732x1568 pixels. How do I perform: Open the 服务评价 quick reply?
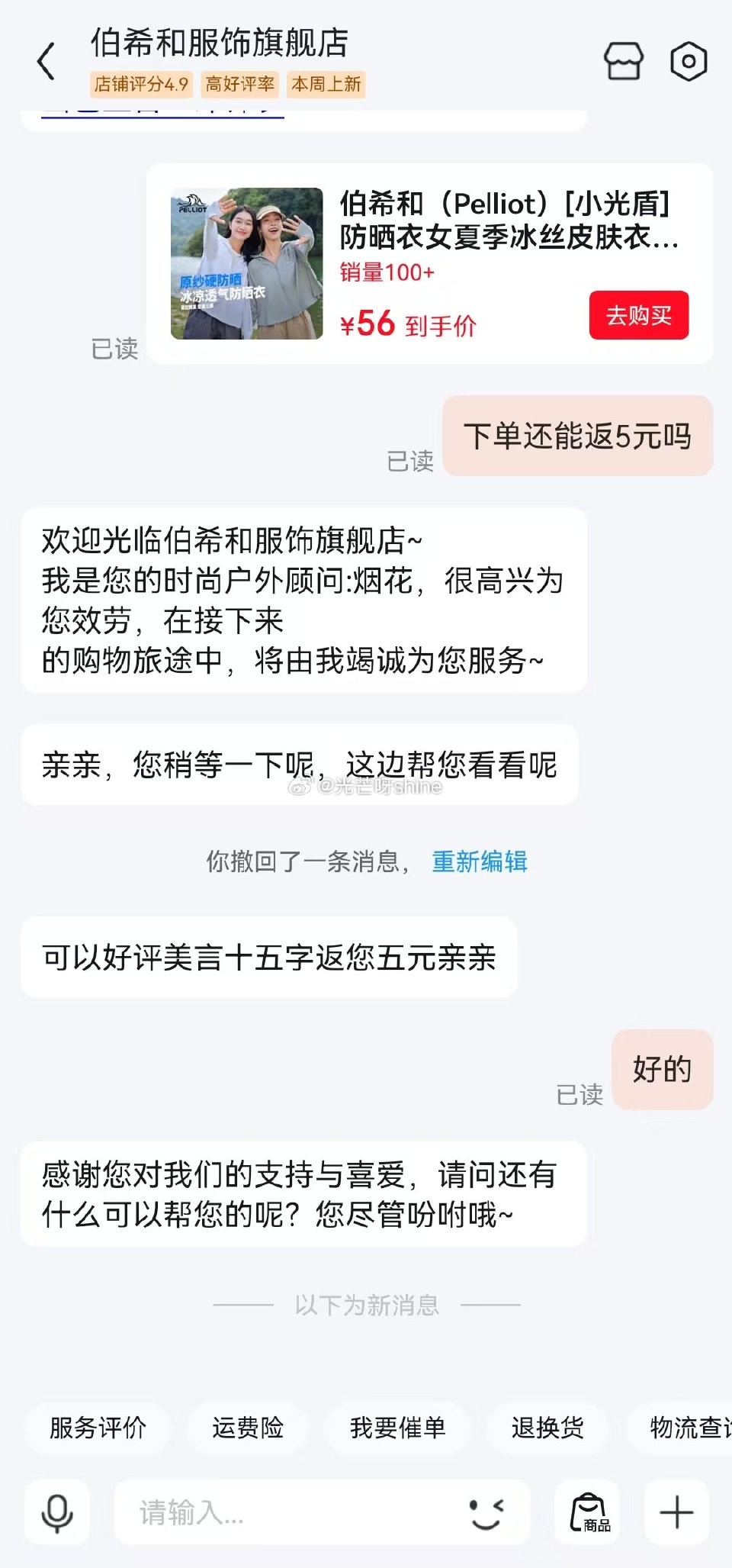[x=99, y=1429]
